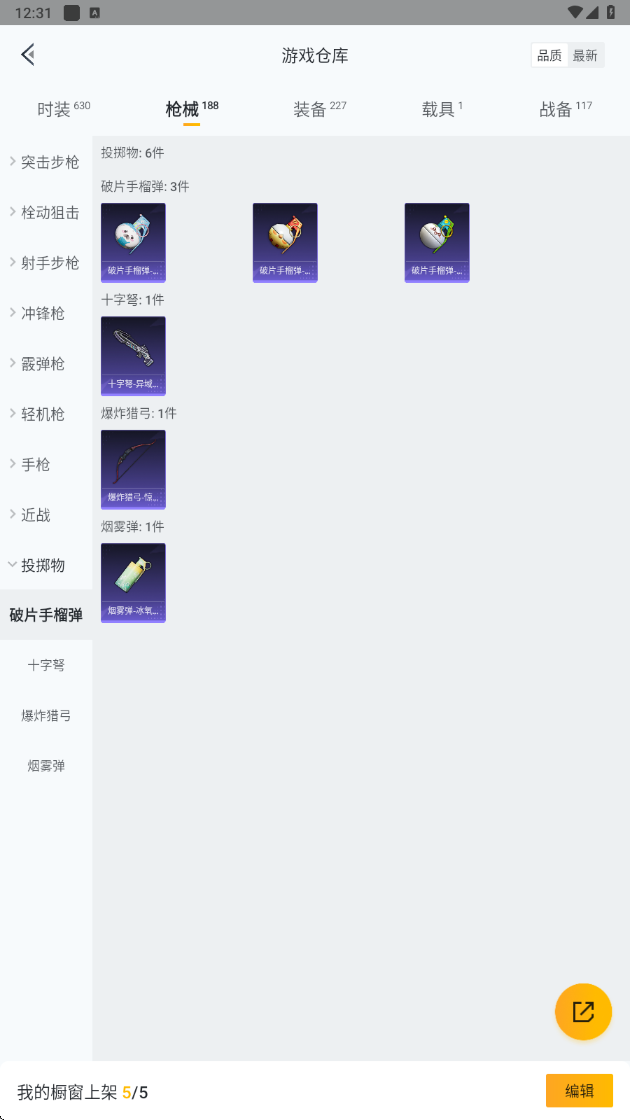Expand the 霰弹枪 category
Image resolution: width=630 pixels, height=1120 pixels.
coord(46,364)
